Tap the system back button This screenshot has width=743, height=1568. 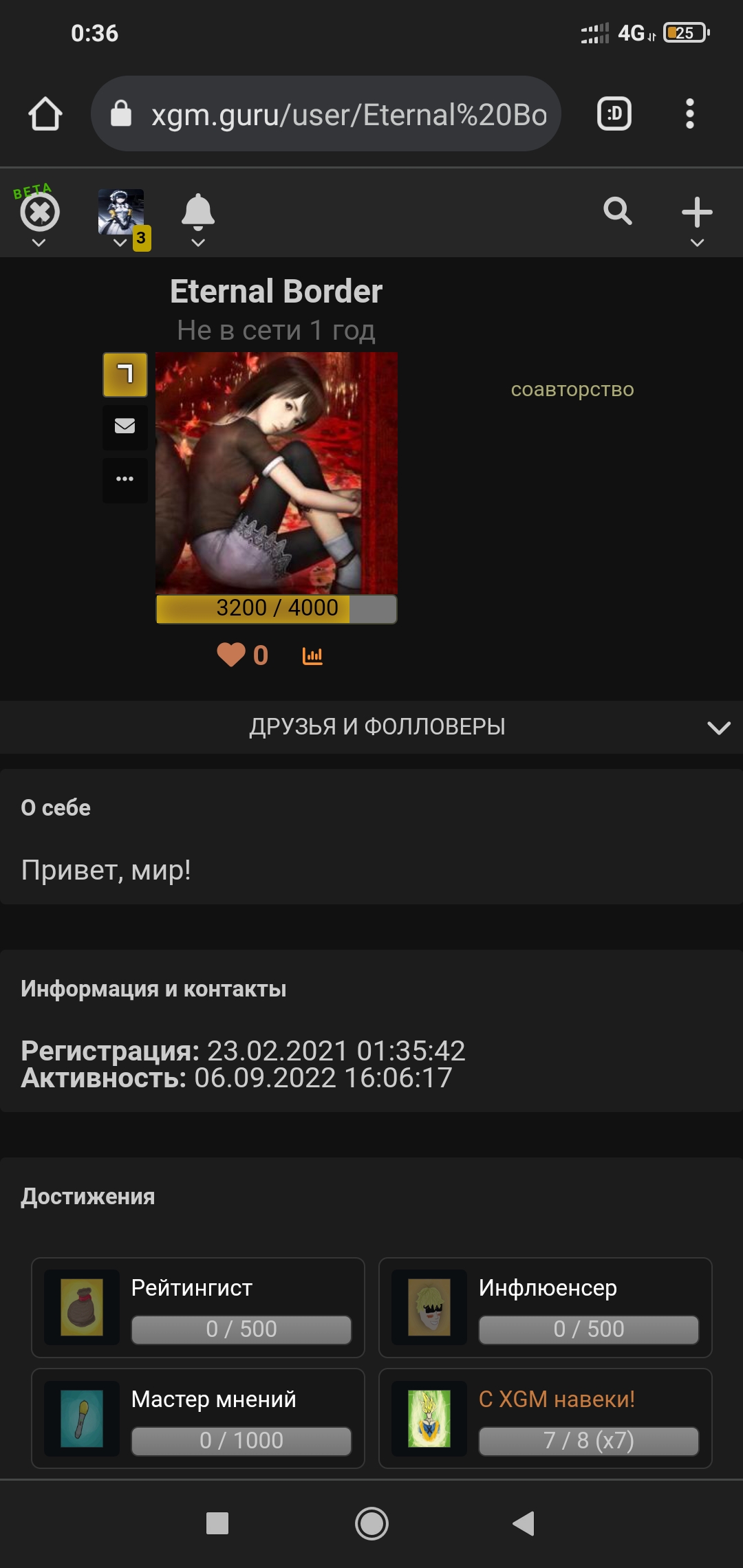click(x=524, y=1523)
